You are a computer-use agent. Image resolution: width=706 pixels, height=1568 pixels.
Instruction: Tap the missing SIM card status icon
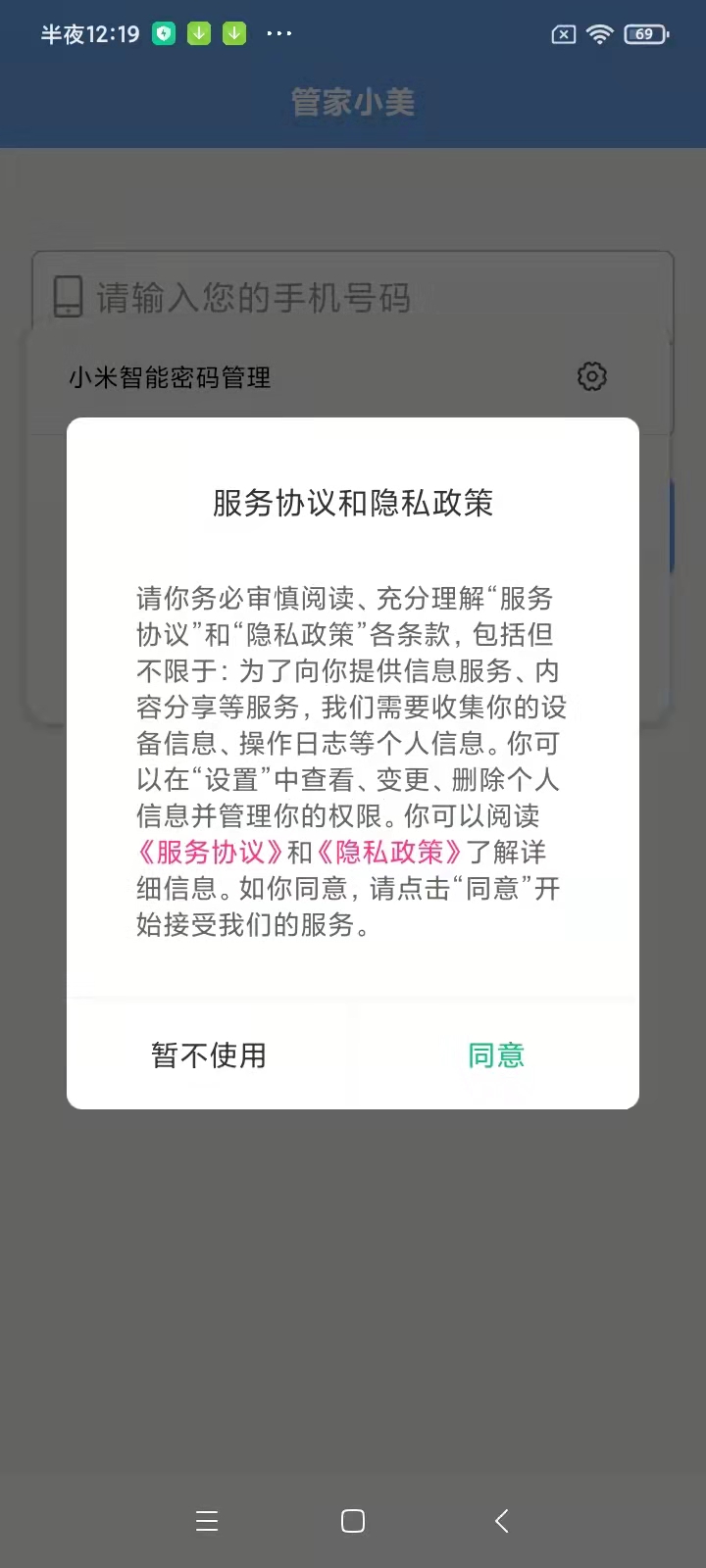click(x=562, y=32)
